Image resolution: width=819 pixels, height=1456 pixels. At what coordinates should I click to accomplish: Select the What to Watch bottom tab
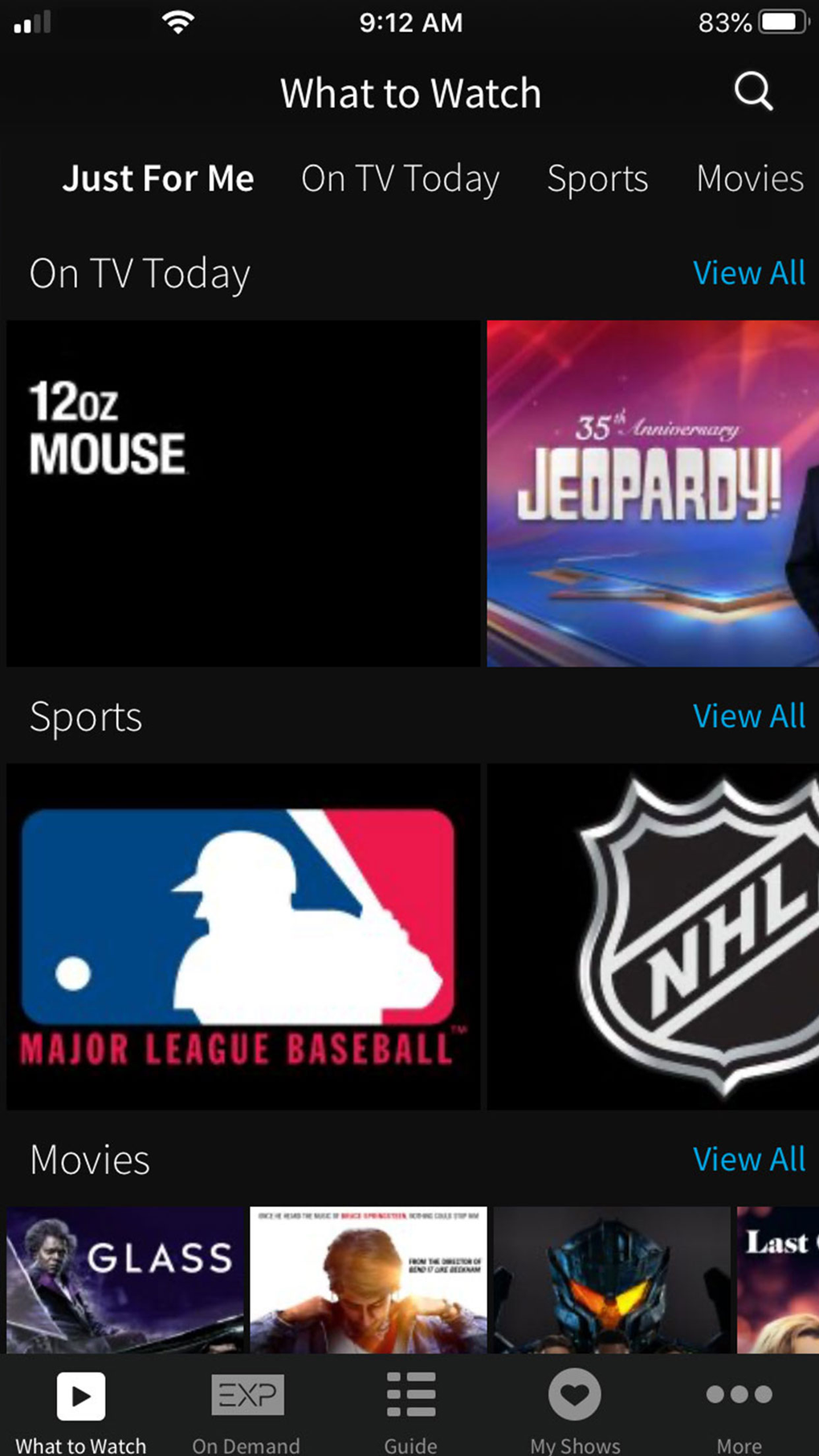[81, 1411]
